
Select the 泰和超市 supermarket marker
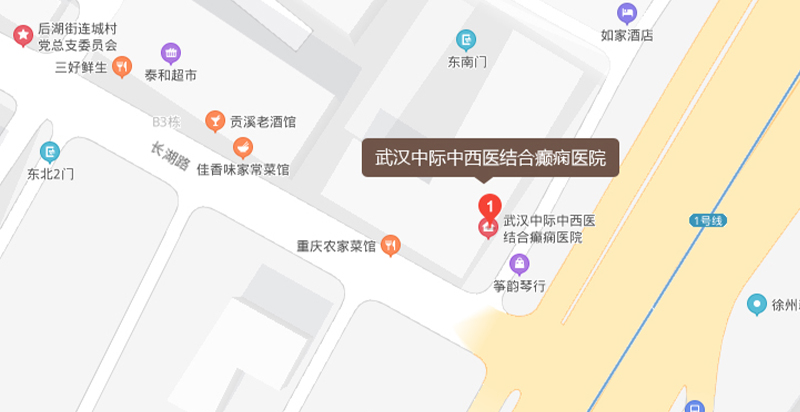171,53
